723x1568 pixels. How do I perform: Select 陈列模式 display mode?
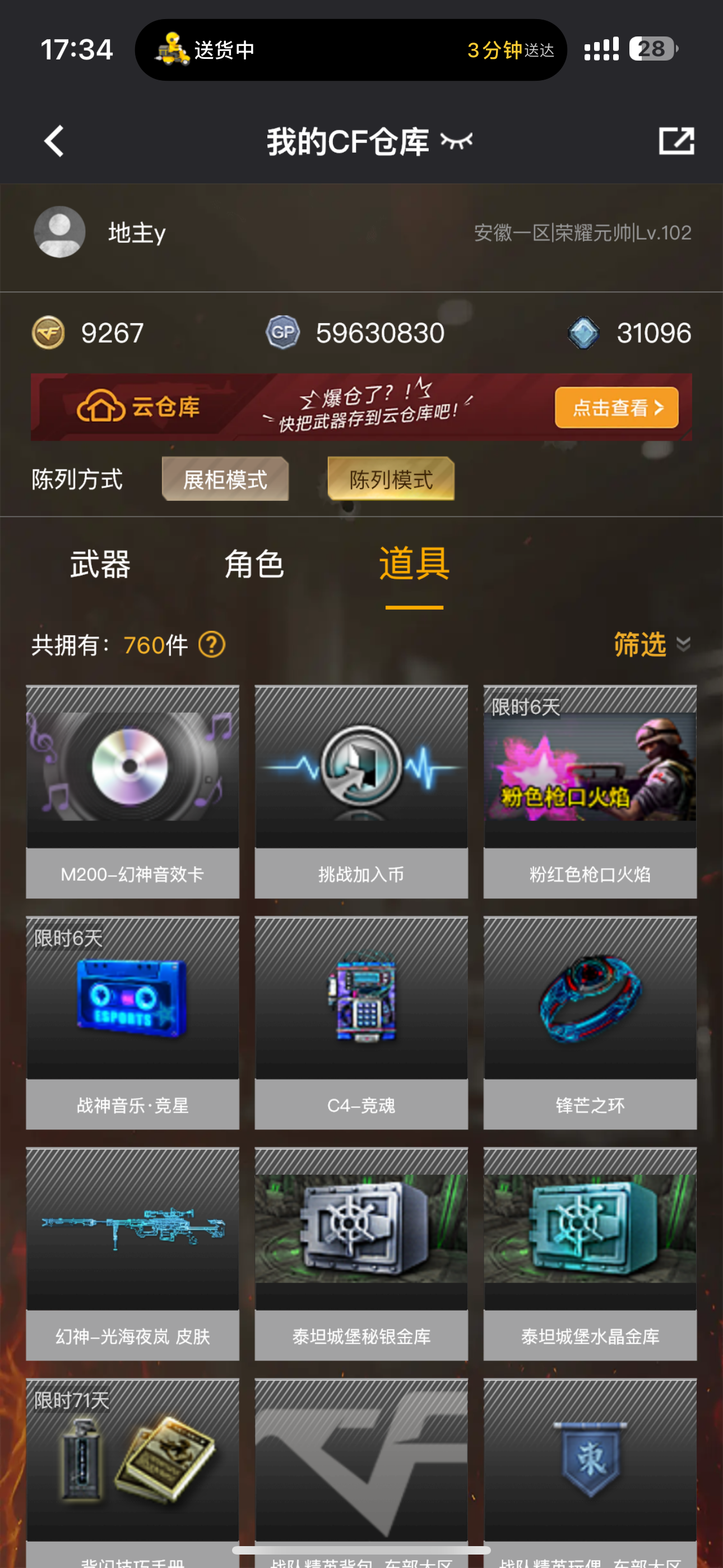click(x=391, y=479)
